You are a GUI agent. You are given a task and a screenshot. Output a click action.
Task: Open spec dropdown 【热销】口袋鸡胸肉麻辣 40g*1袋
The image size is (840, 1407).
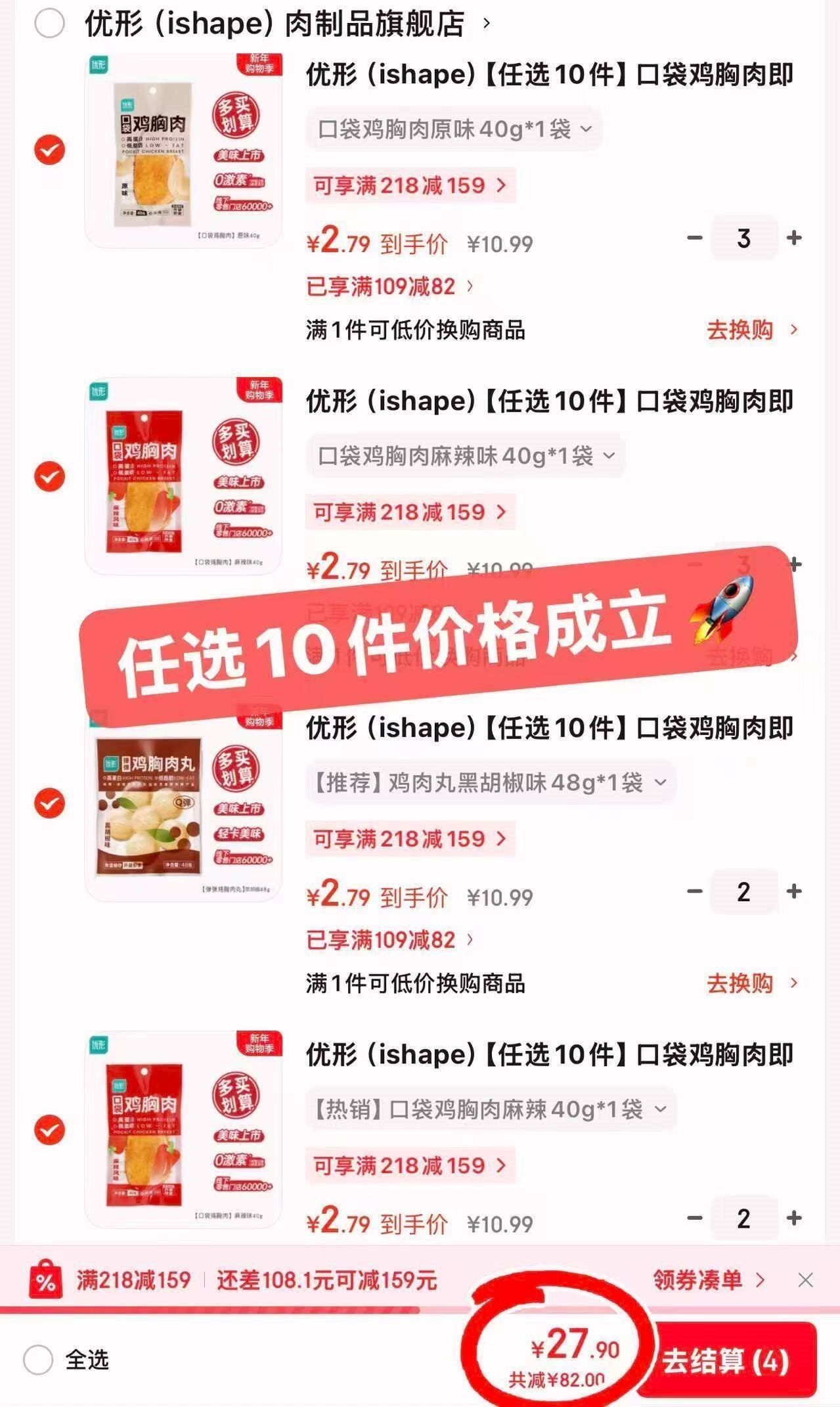tap(490, 1109)
